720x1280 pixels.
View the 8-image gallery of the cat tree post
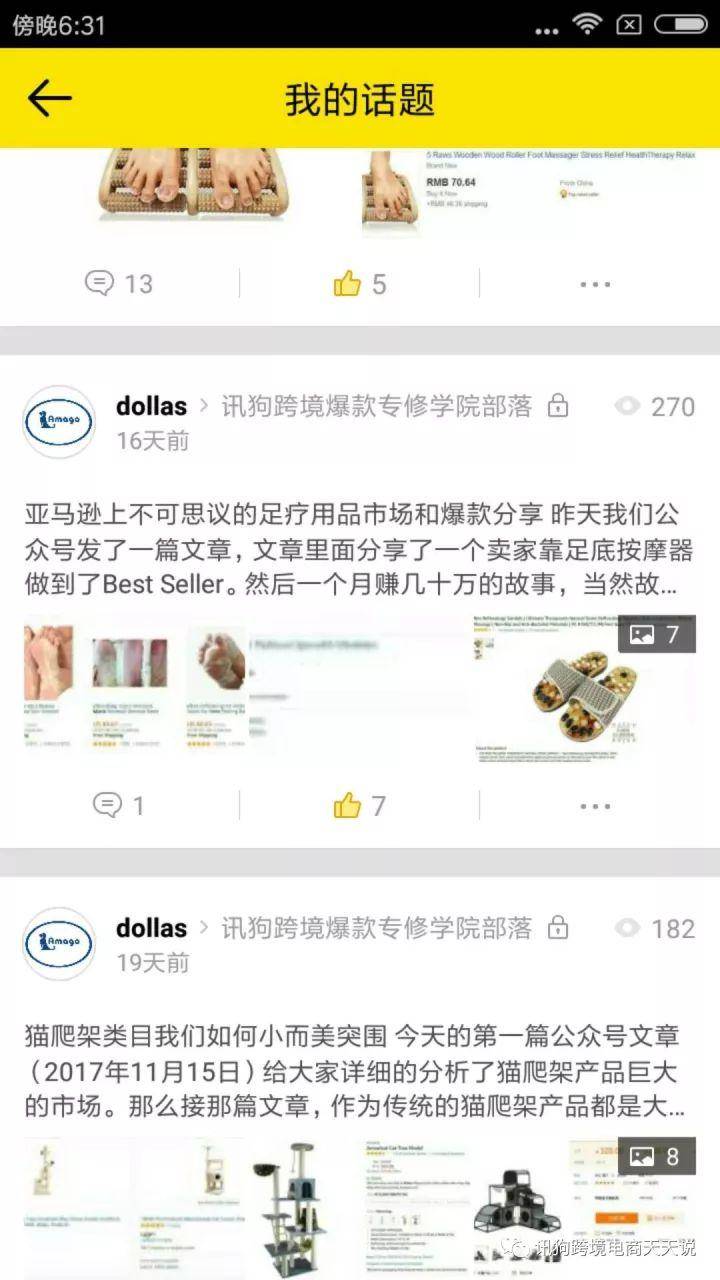tap(656, 1156)
